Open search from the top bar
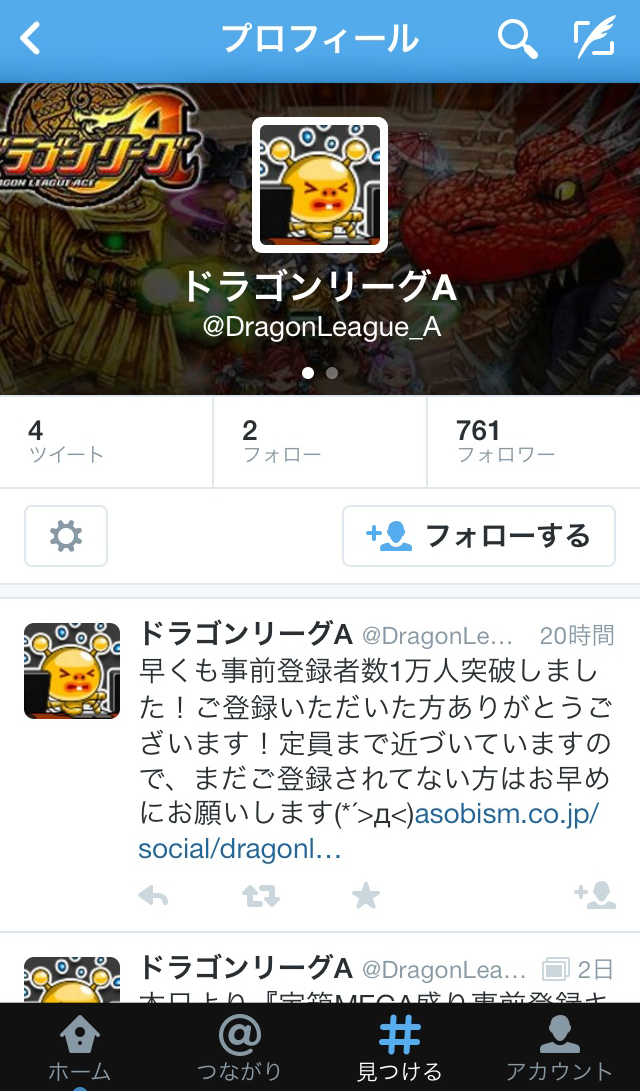This screenshot has height=1091, width=640. click(x=517, y=40)
